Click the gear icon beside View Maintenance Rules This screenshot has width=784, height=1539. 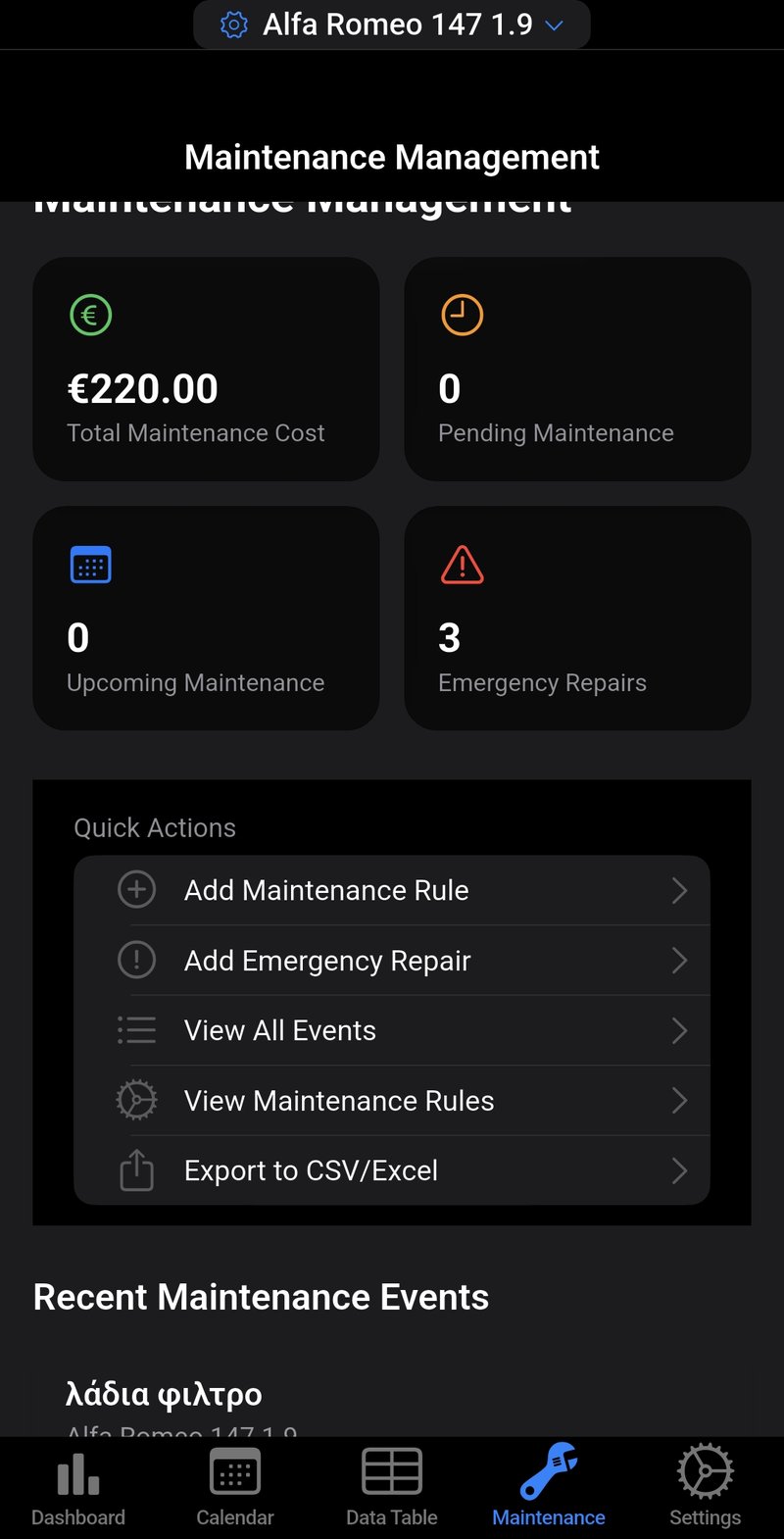click(x=137, y=1100)
